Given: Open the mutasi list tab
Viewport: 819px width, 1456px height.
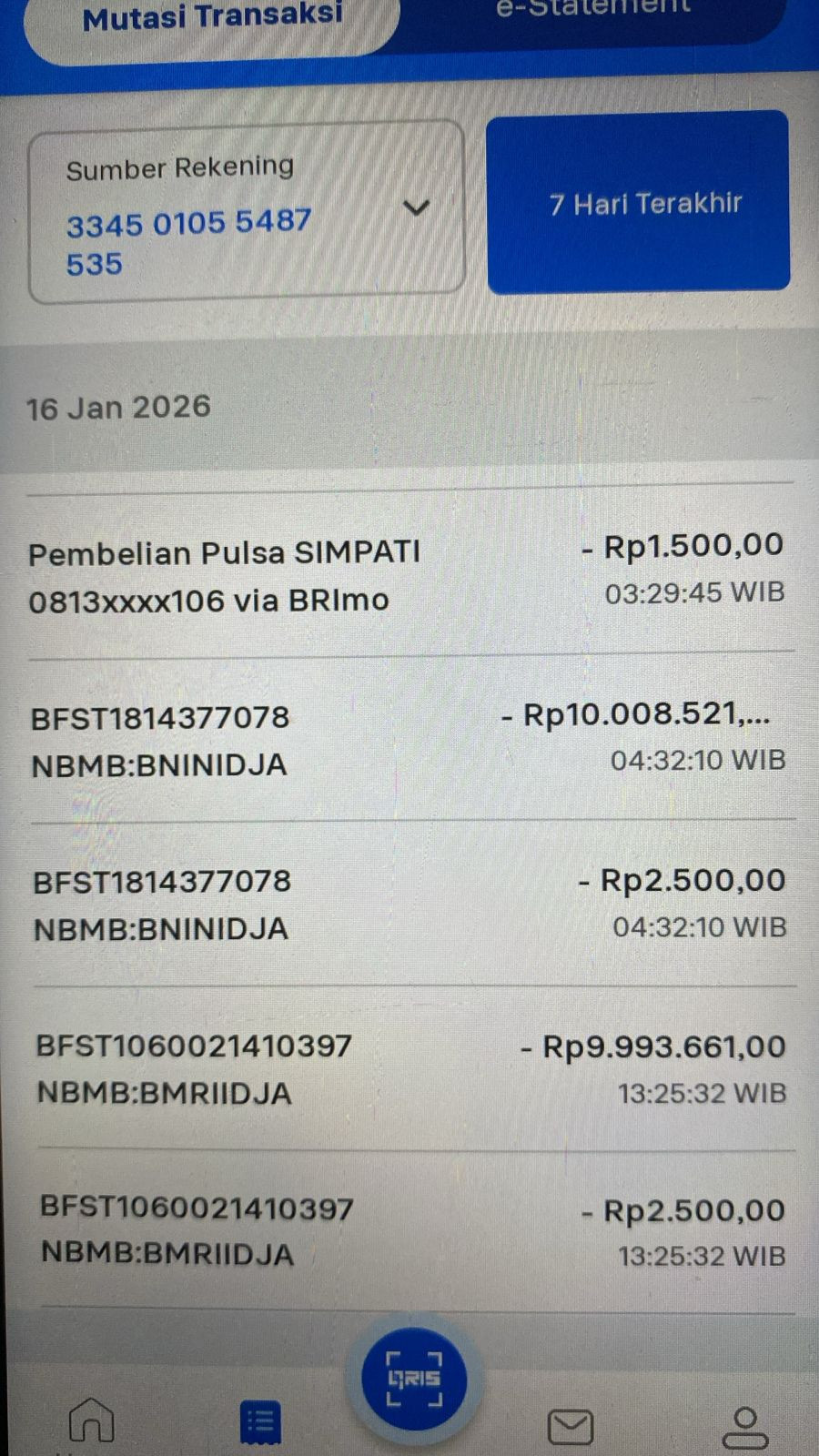Looking at the screenshot, I should click(260, 1423).
